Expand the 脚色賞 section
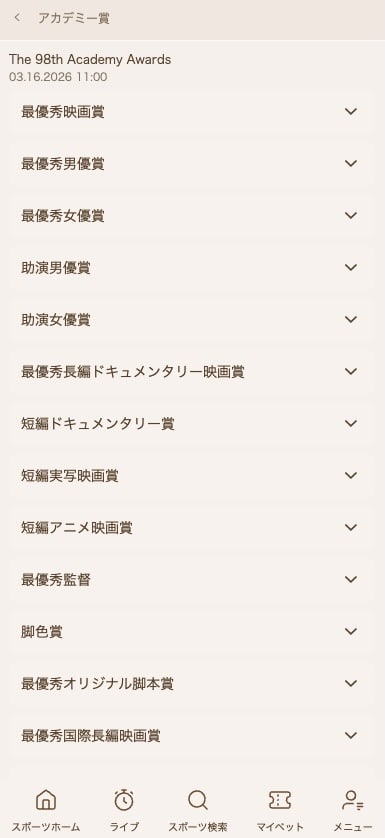The height and width of the screenshot is (838, 385). click(190, 631)
